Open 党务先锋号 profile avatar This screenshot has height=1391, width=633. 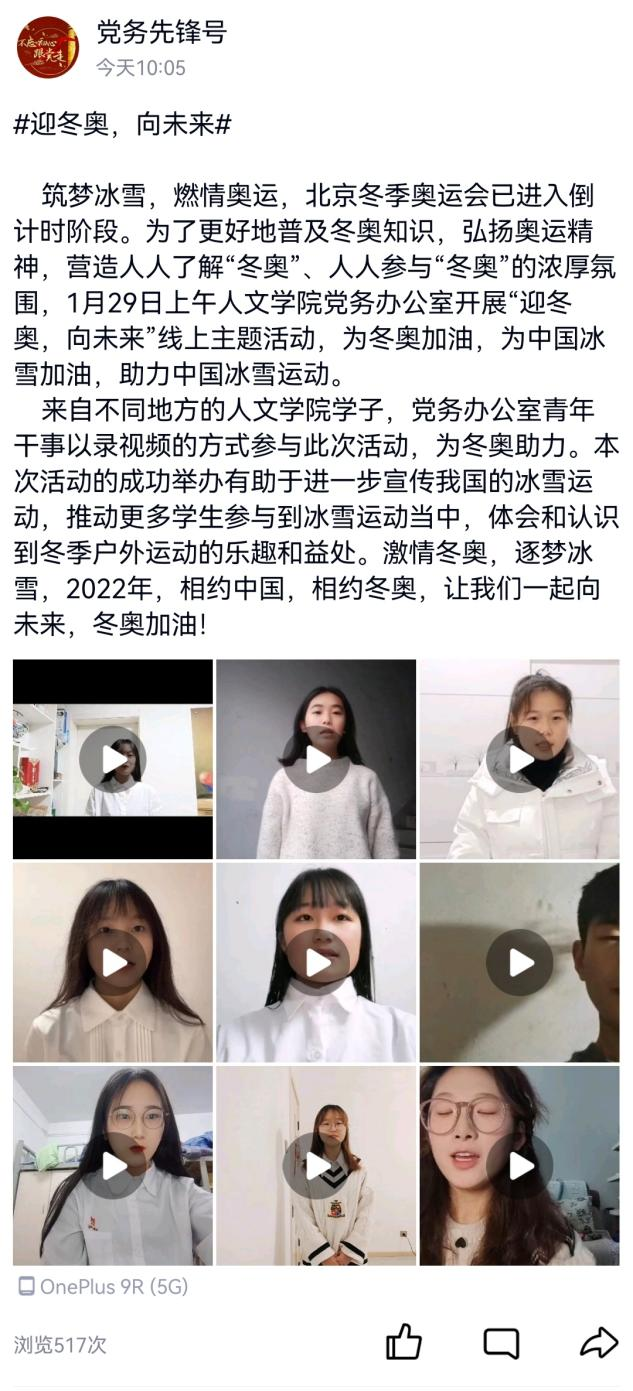[x=47, y=46]
